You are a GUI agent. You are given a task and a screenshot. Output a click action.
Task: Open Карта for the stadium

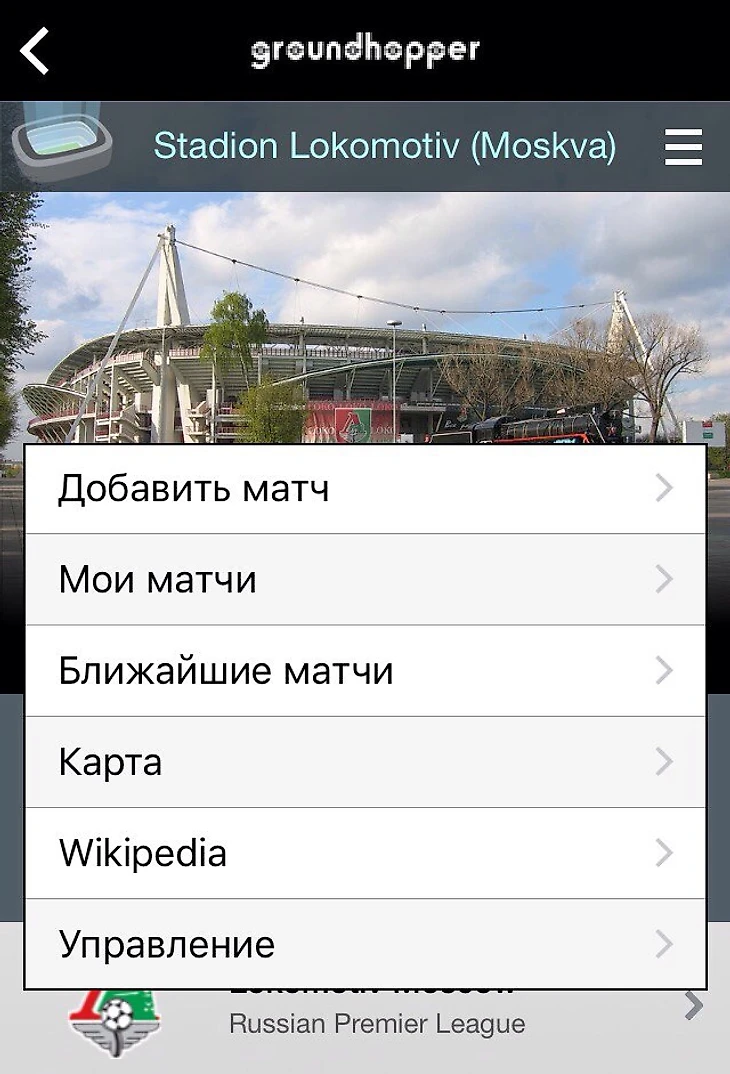[365, 762]
